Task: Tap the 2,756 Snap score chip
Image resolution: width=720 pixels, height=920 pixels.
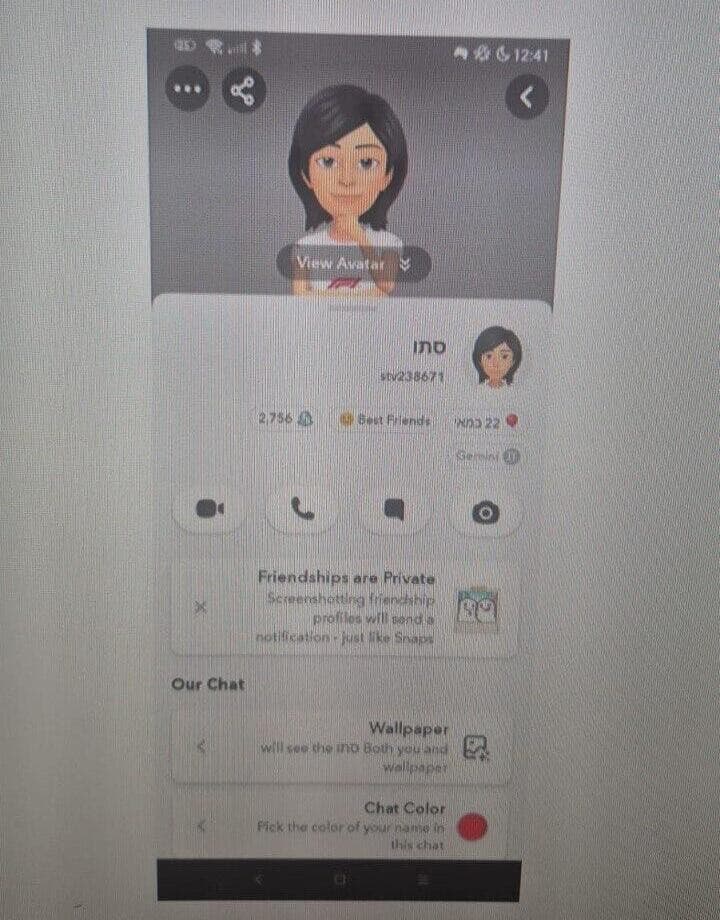Action: (x=285, y=421)
